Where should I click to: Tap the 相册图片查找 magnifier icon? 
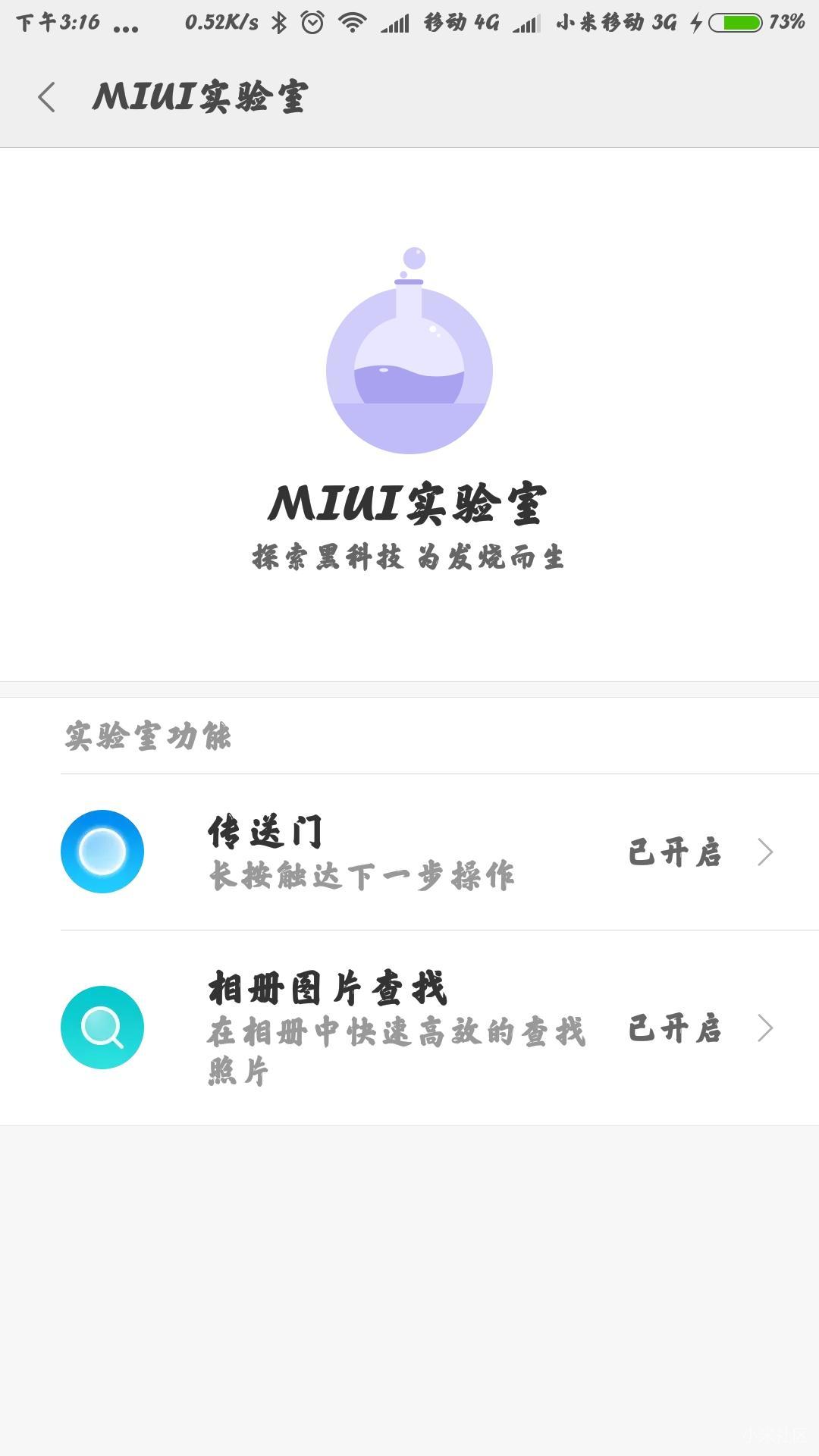[102, 1028]
